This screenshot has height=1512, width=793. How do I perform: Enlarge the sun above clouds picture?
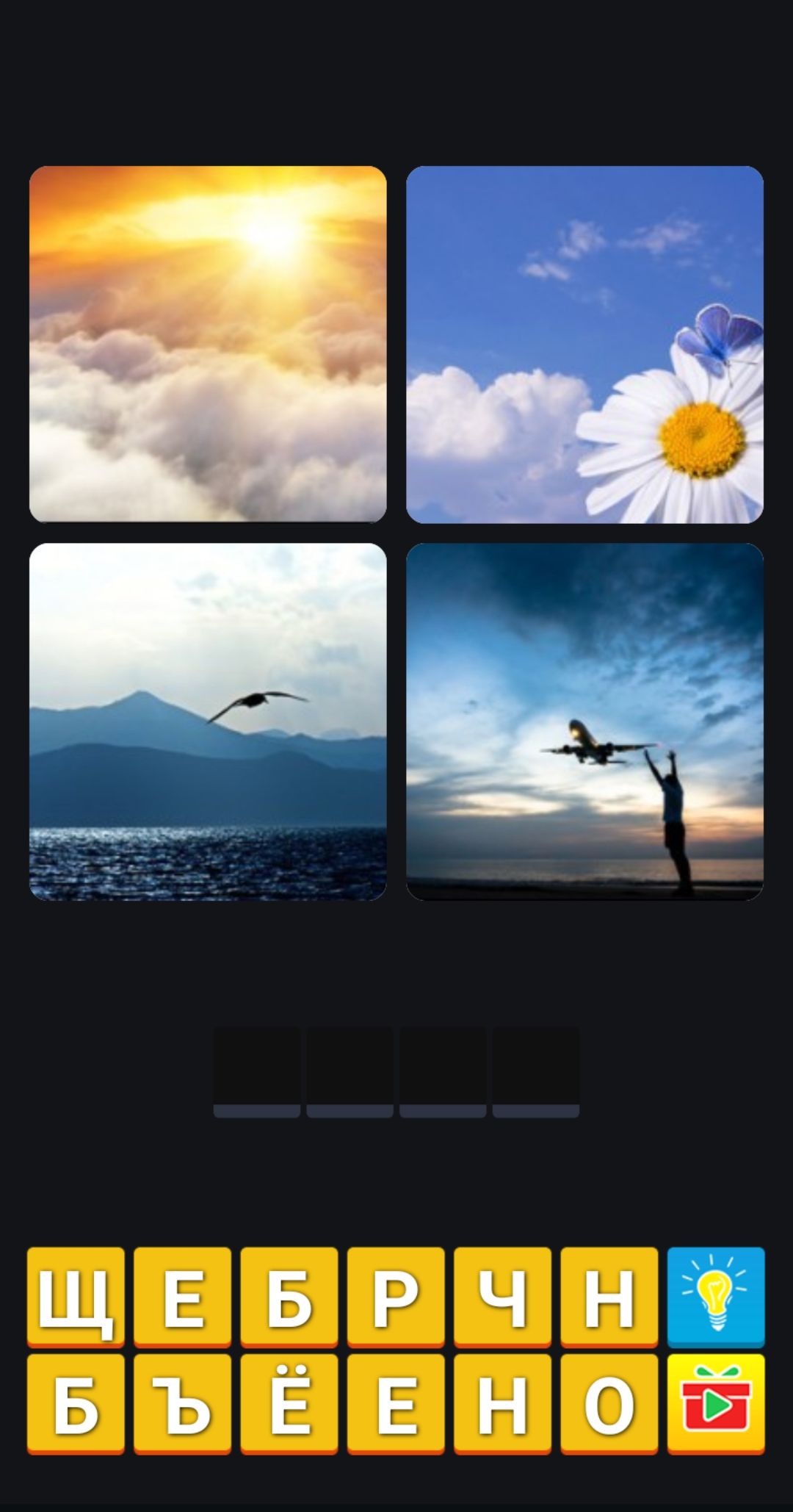pos(208,345)
